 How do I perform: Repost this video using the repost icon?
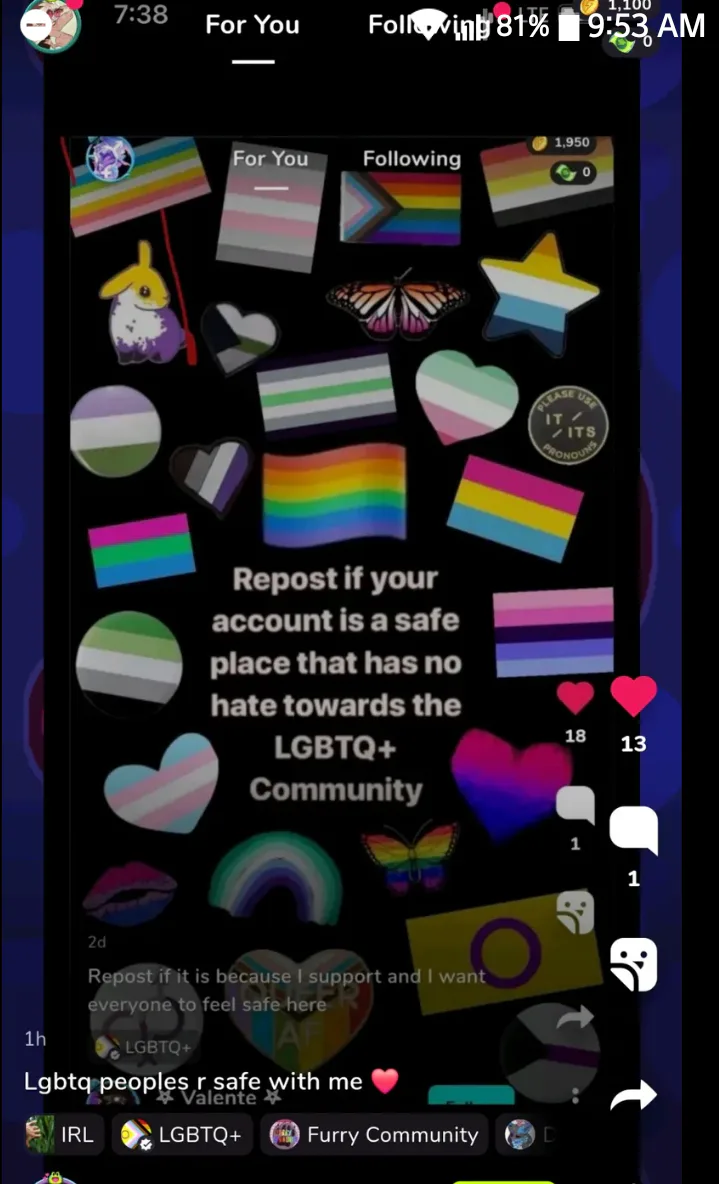coord(633,964)
